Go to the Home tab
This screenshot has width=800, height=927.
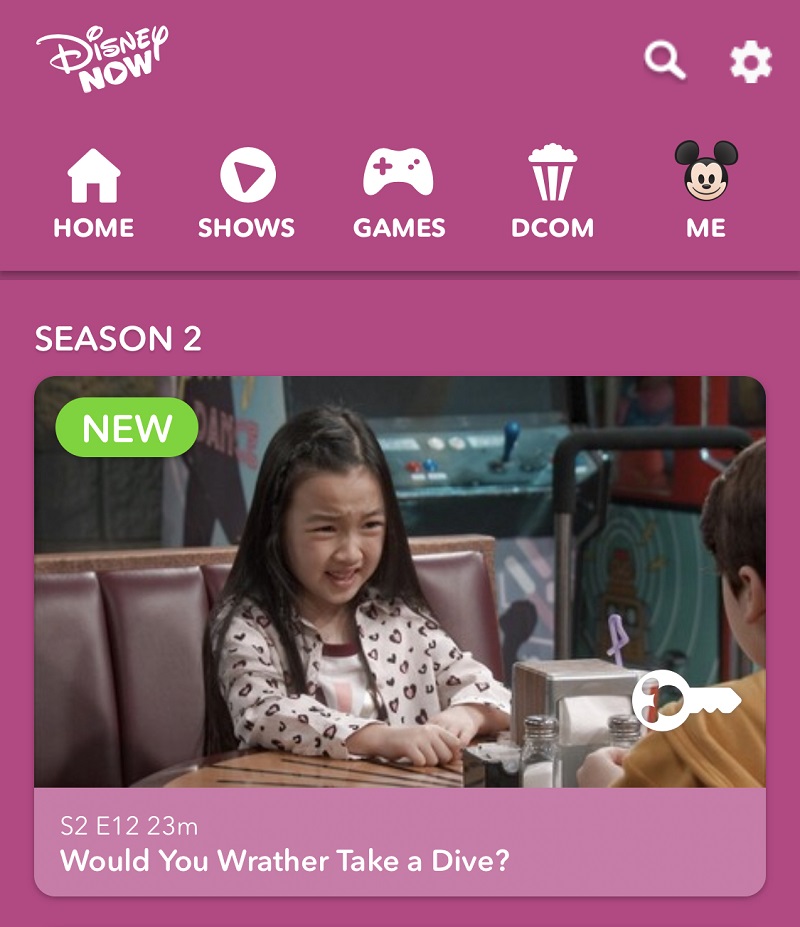click(93, 193)
